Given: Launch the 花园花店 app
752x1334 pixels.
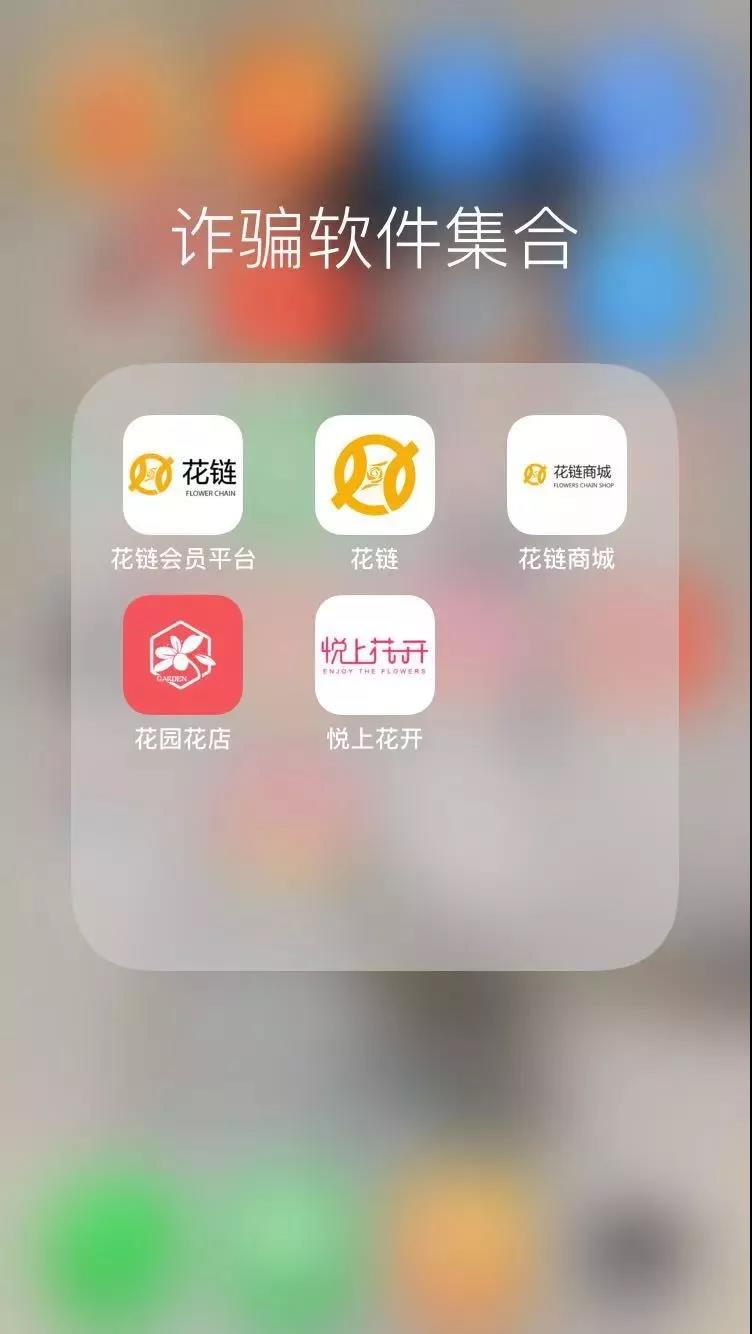Looking at the screenshot, I should coord(183,655).
